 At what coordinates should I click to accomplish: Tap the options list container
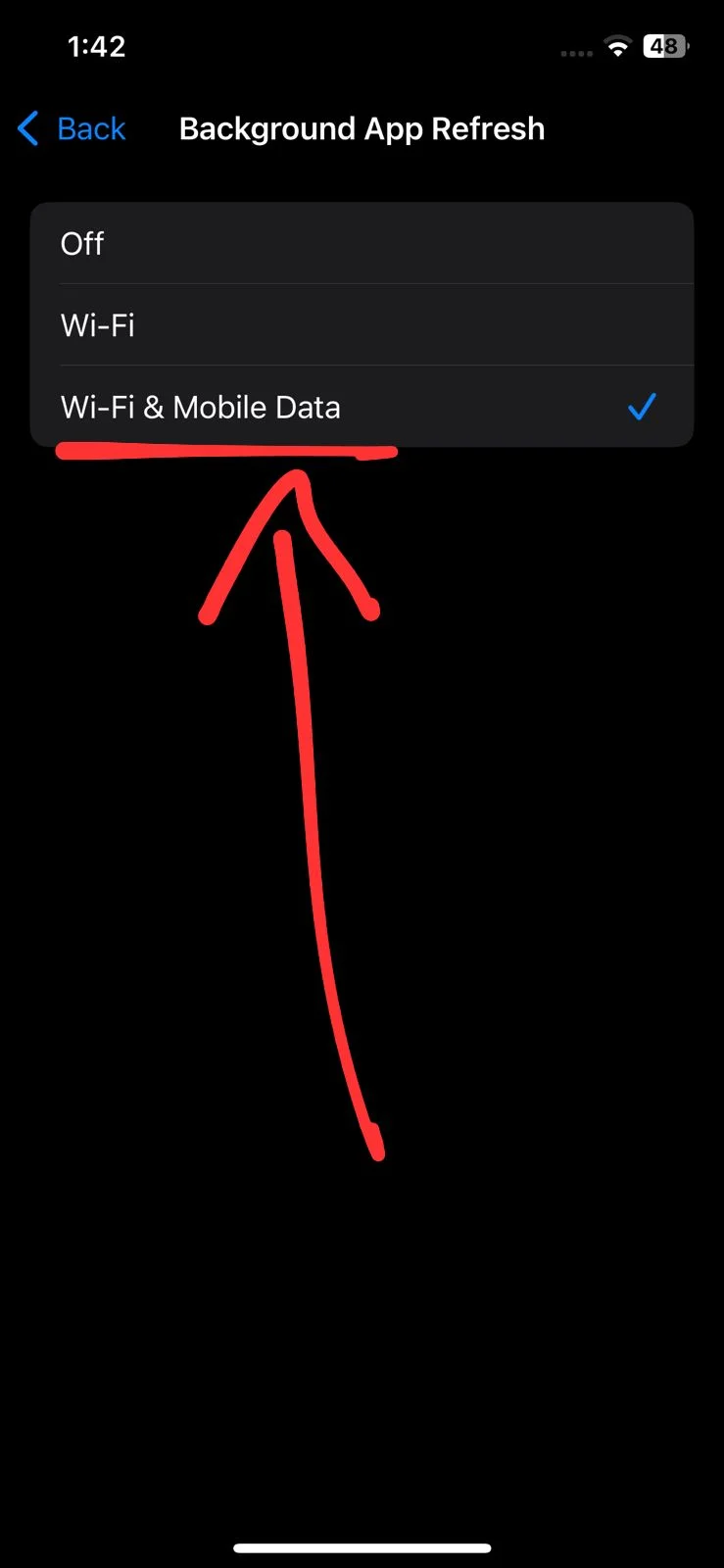pos(362,323)
